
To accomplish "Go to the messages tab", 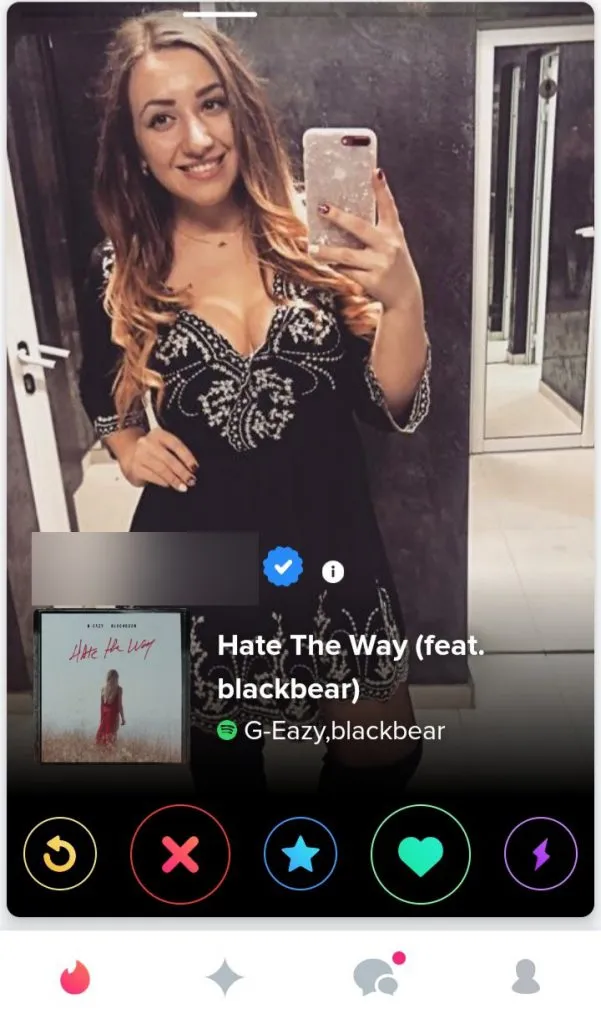I will click(x=376, y=978).
